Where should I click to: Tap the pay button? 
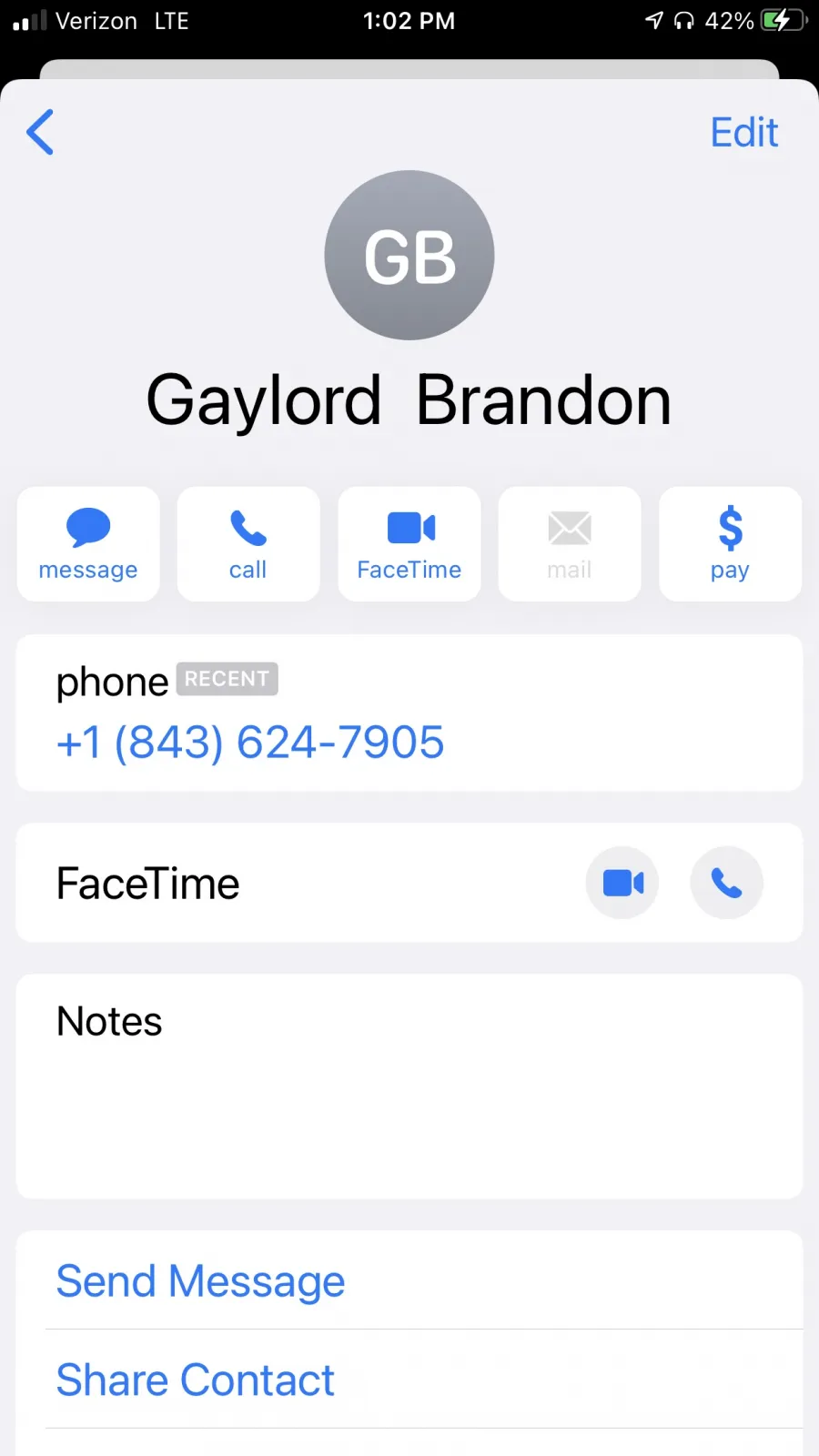(x=730, y=544)
